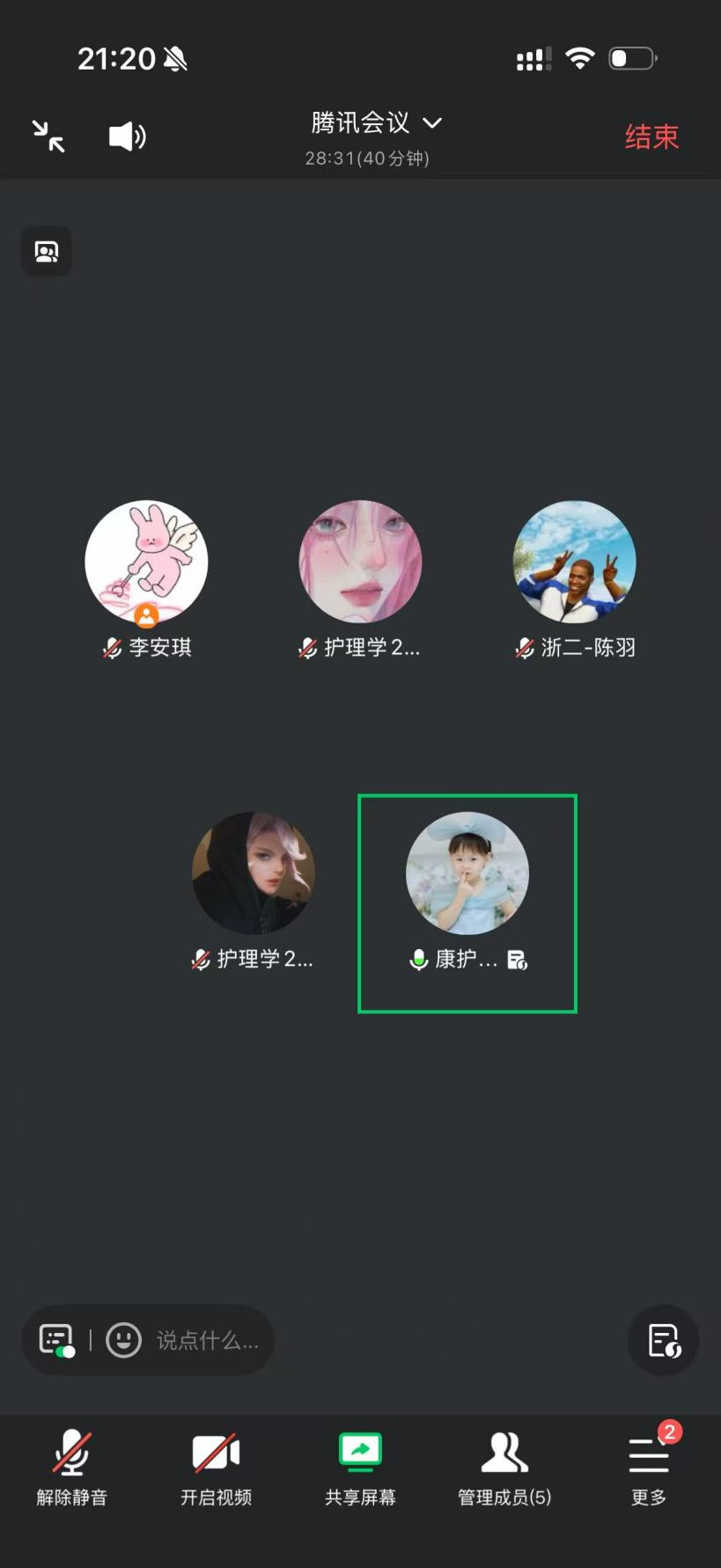Select participant 李安琪

pos(146,563)
